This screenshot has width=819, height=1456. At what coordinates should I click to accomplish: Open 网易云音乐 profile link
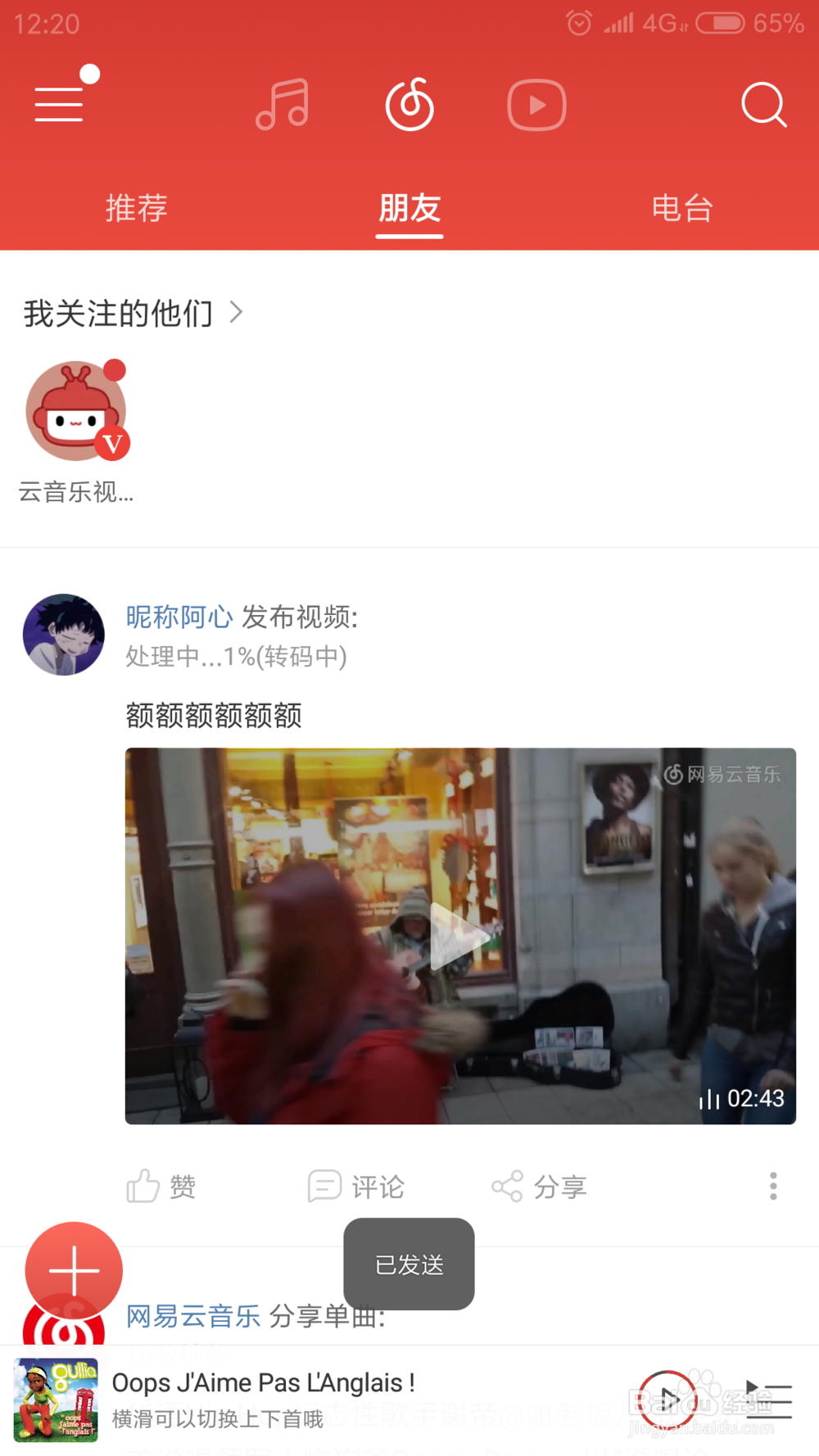click(x=193, y=1316)
